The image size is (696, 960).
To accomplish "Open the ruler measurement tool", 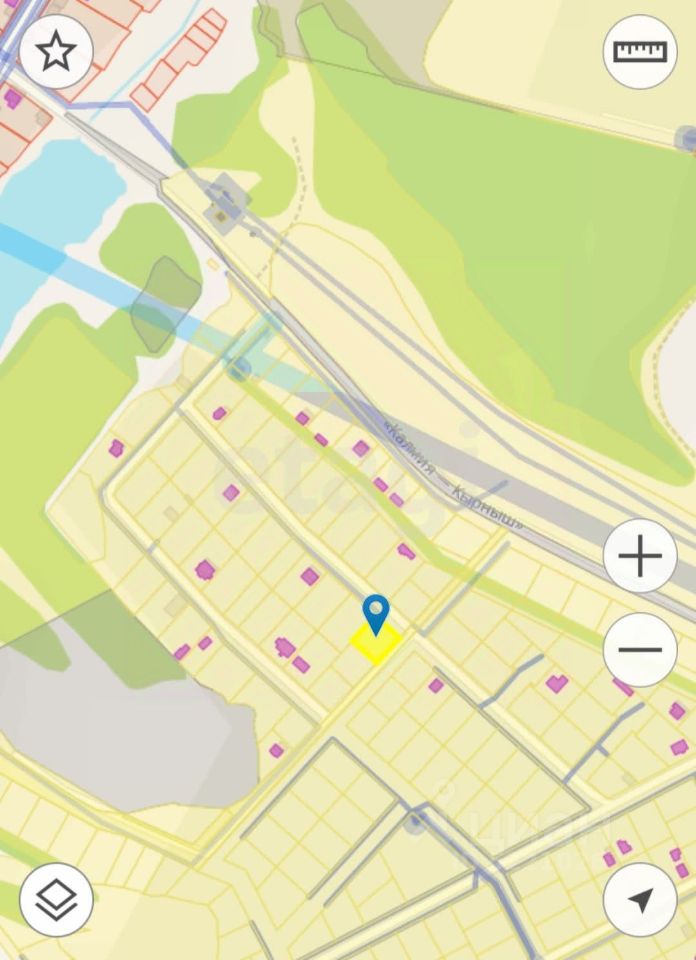I will point(640,51).
